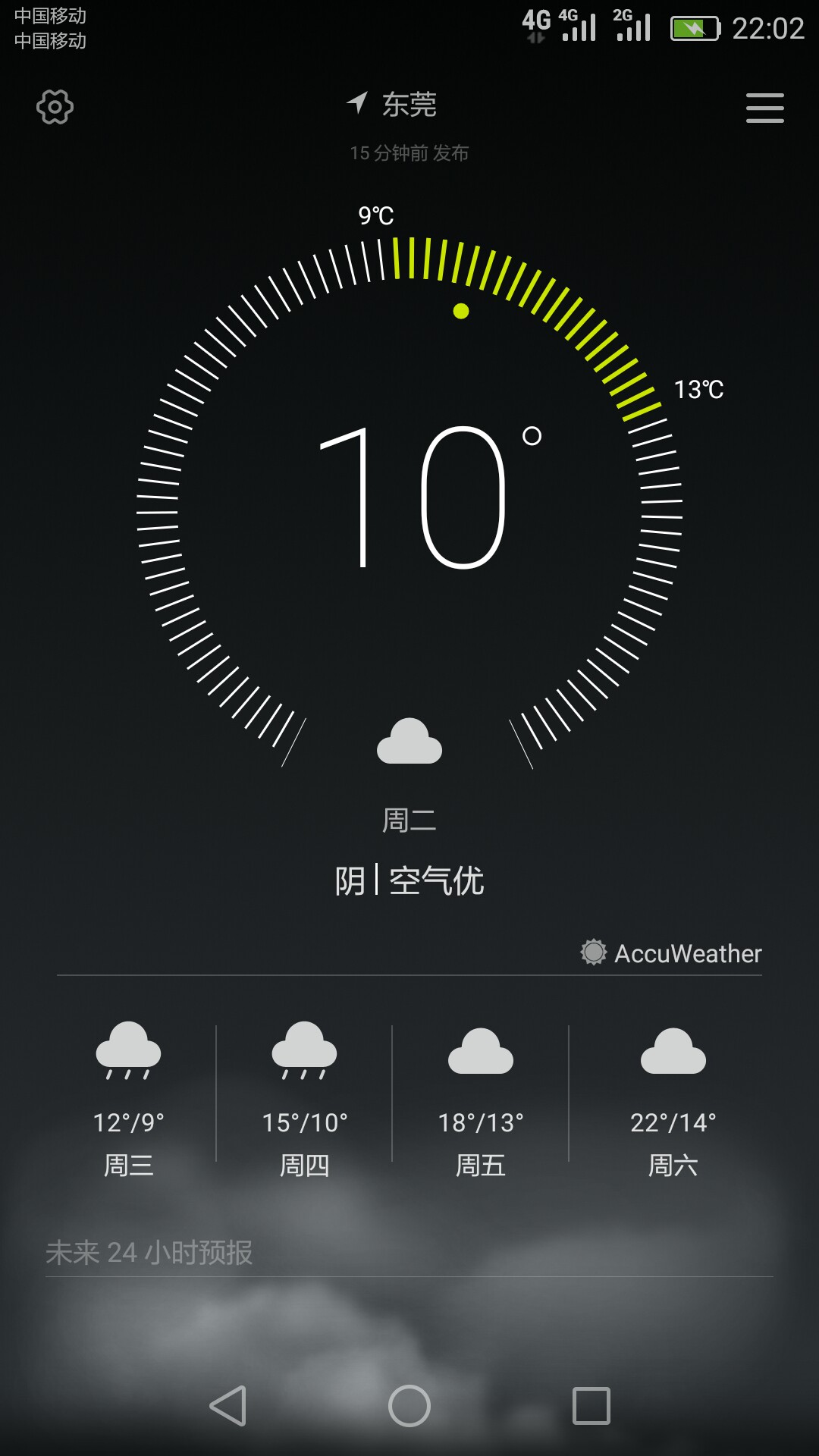Go back with system back button

click(x=227, y=1406)
